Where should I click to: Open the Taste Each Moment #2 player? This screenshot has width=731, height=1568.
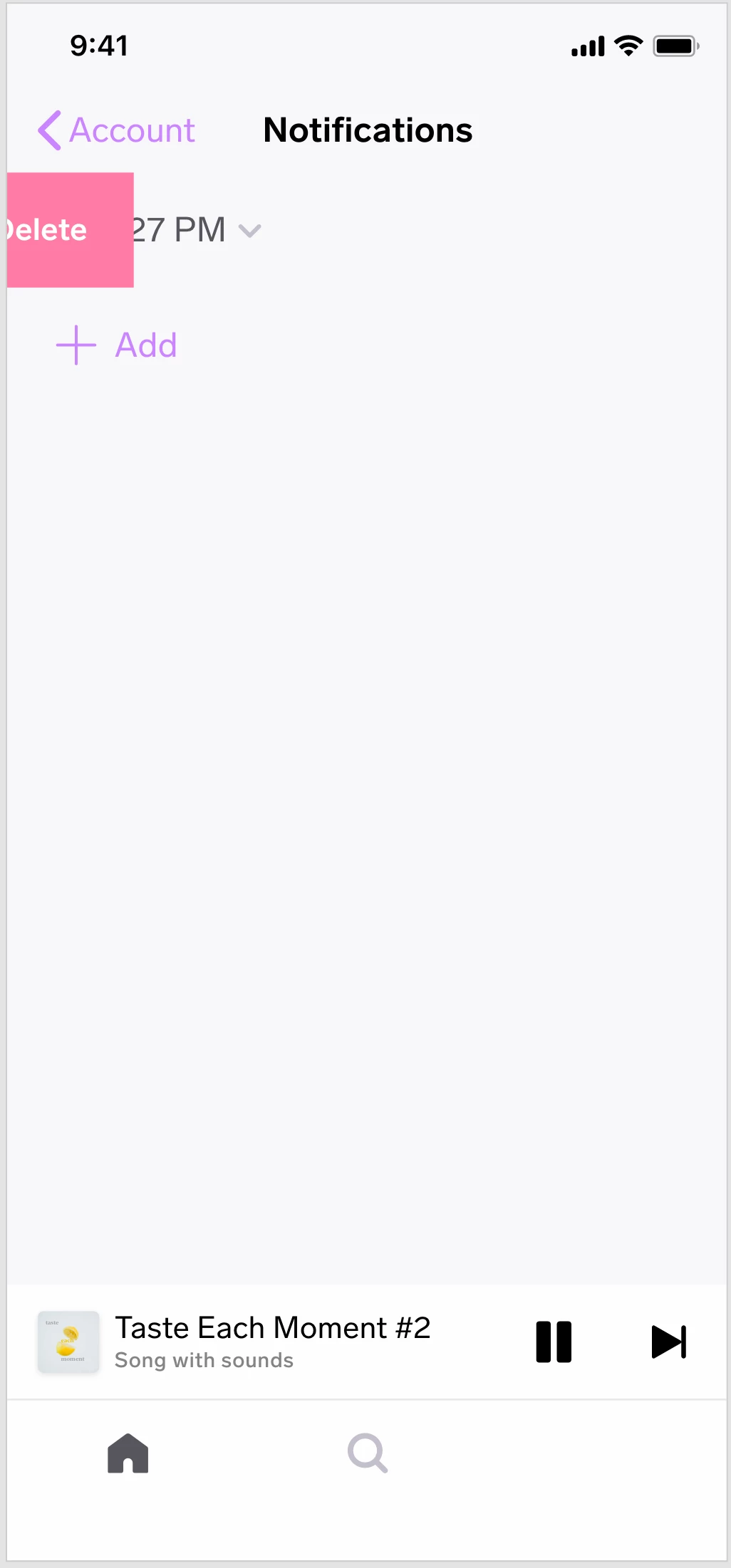(272, 1342)
